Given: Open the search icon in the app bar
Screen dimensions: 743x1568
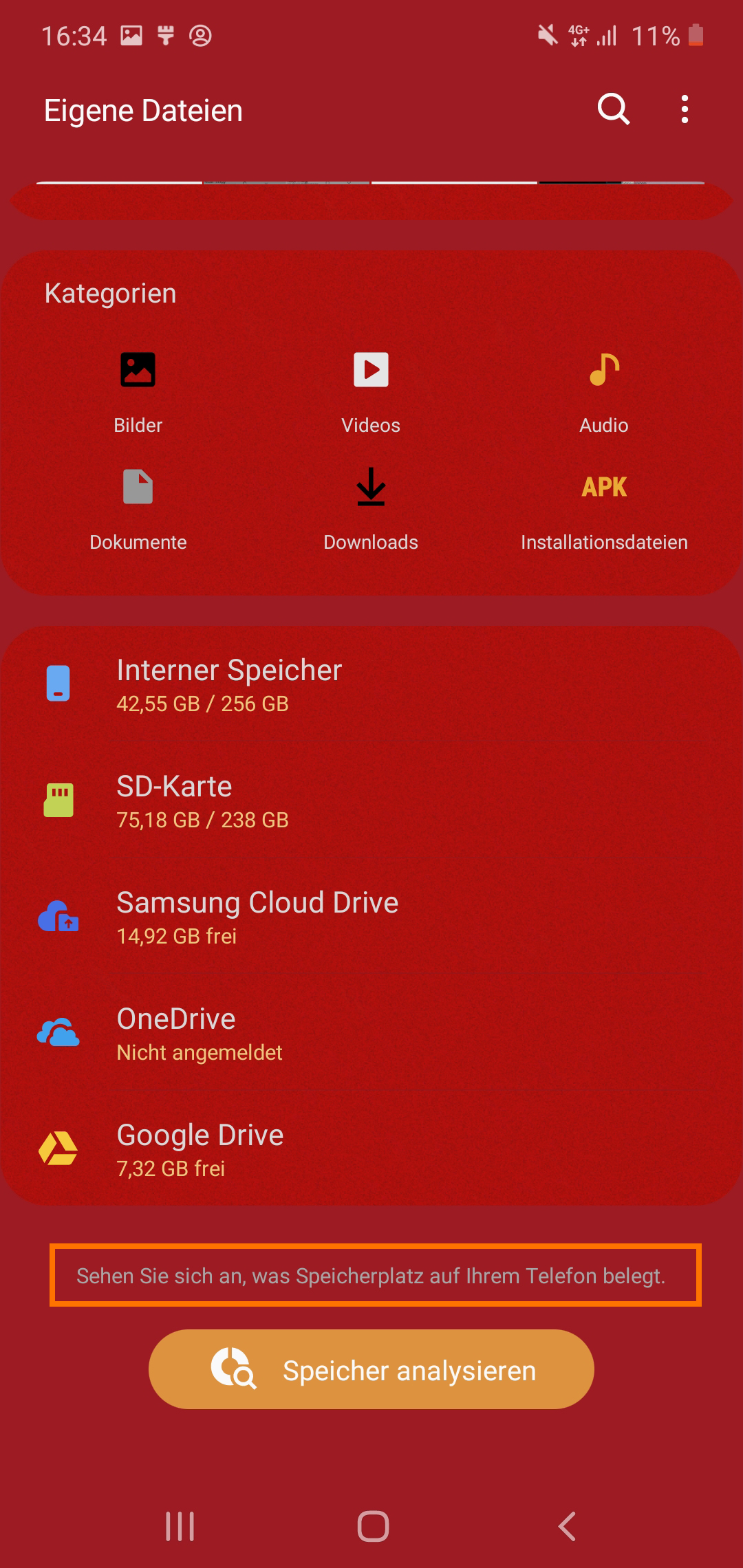Looking at the screenshot, I should click(x=614, y=109).
